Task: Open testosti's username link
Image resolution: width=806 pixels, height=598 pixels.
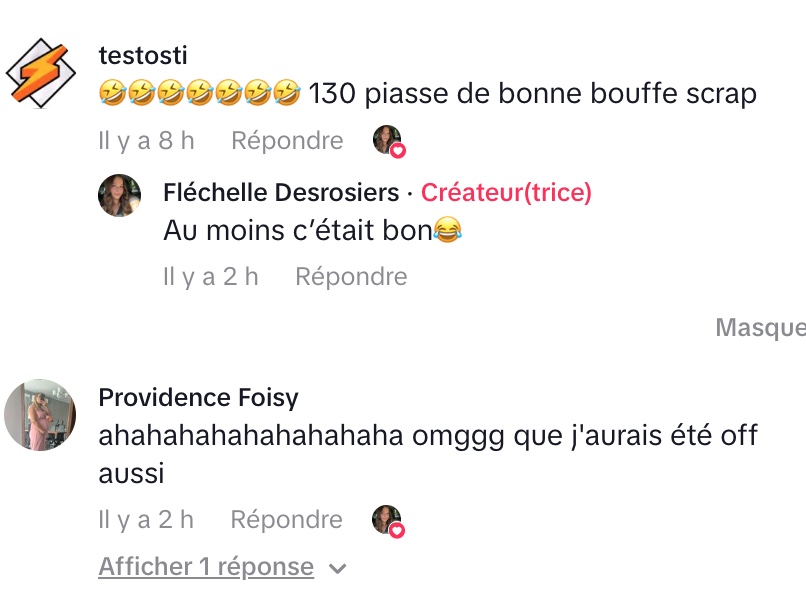Action: point(143,56)
